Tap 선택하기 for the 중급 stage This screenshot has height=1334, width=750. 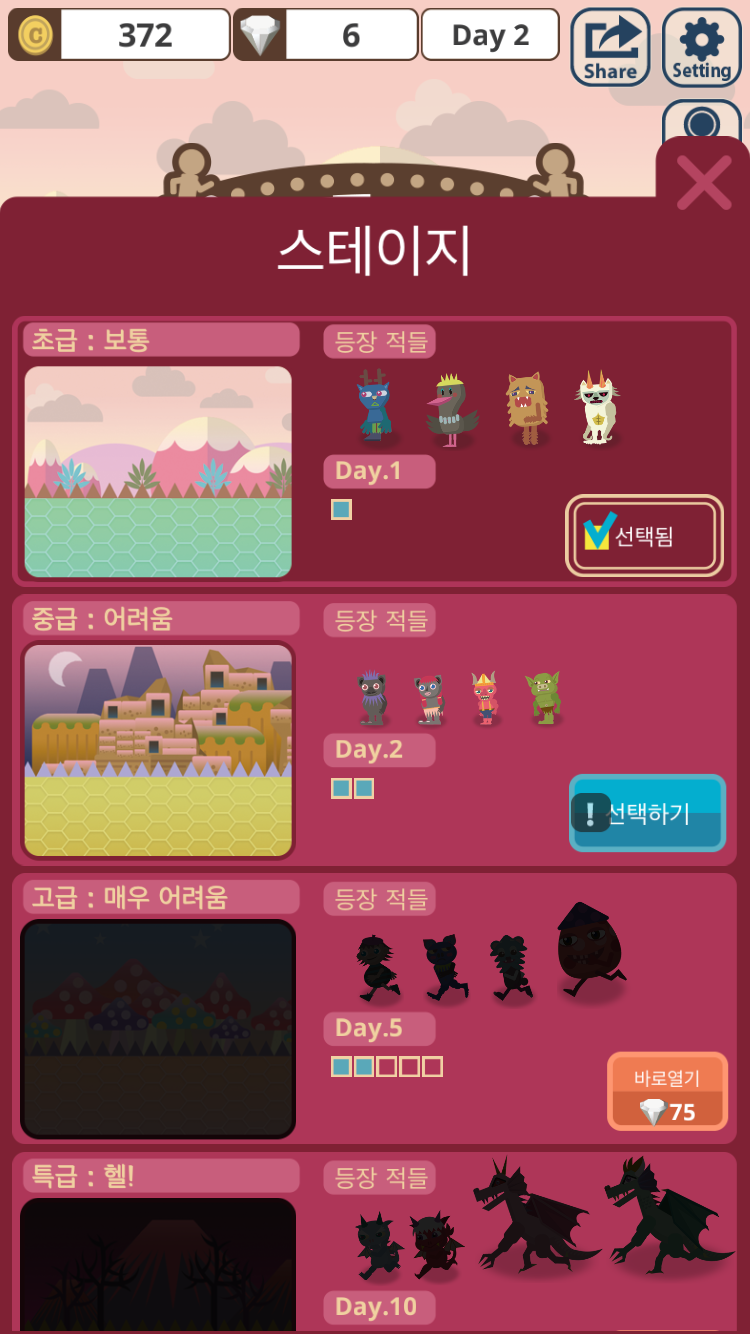(648, 813)
